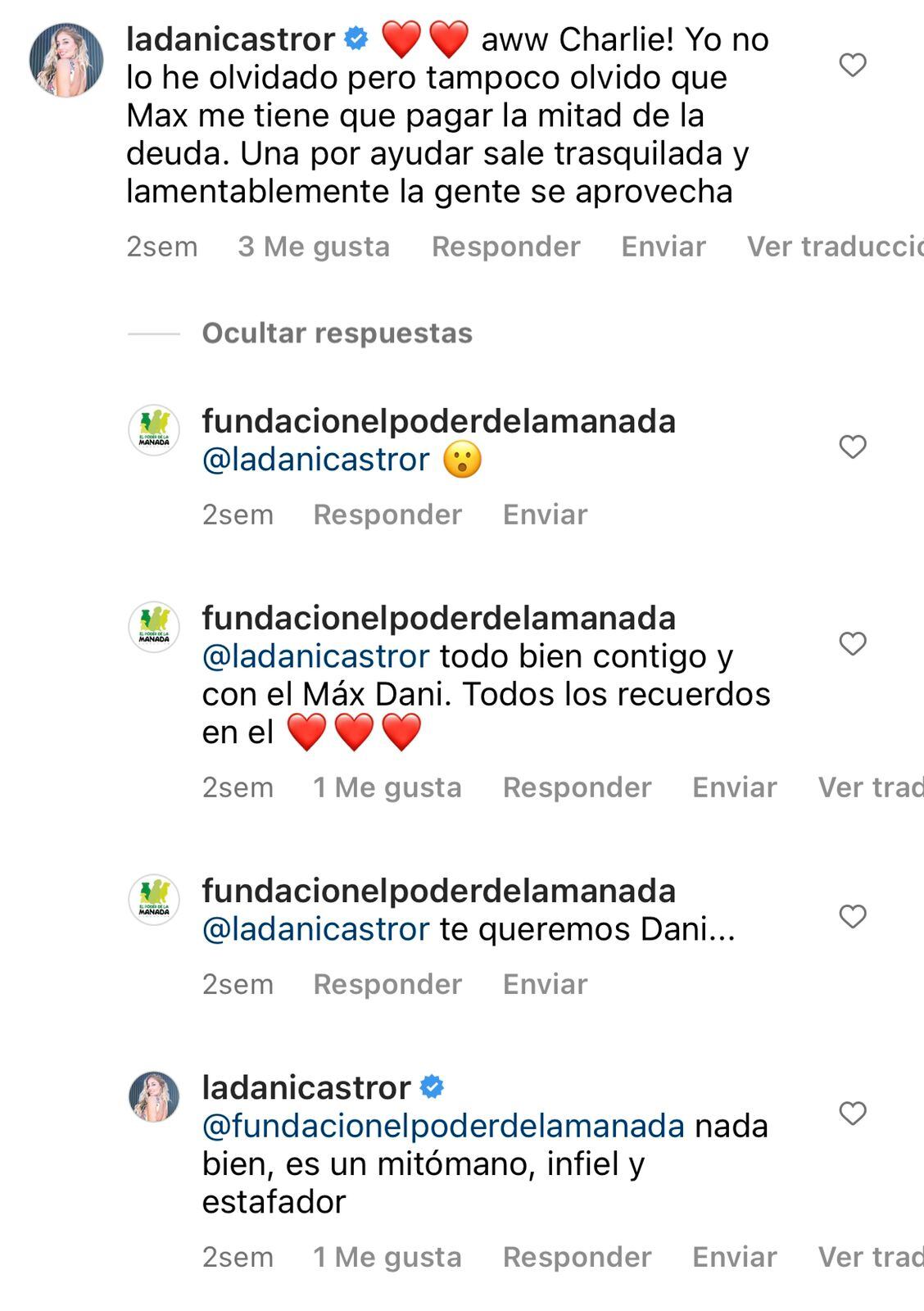Send the "mitómano, infiel y estafador" comment
Viewport: 924px width, 1311px height.
tap(734, 1257)
